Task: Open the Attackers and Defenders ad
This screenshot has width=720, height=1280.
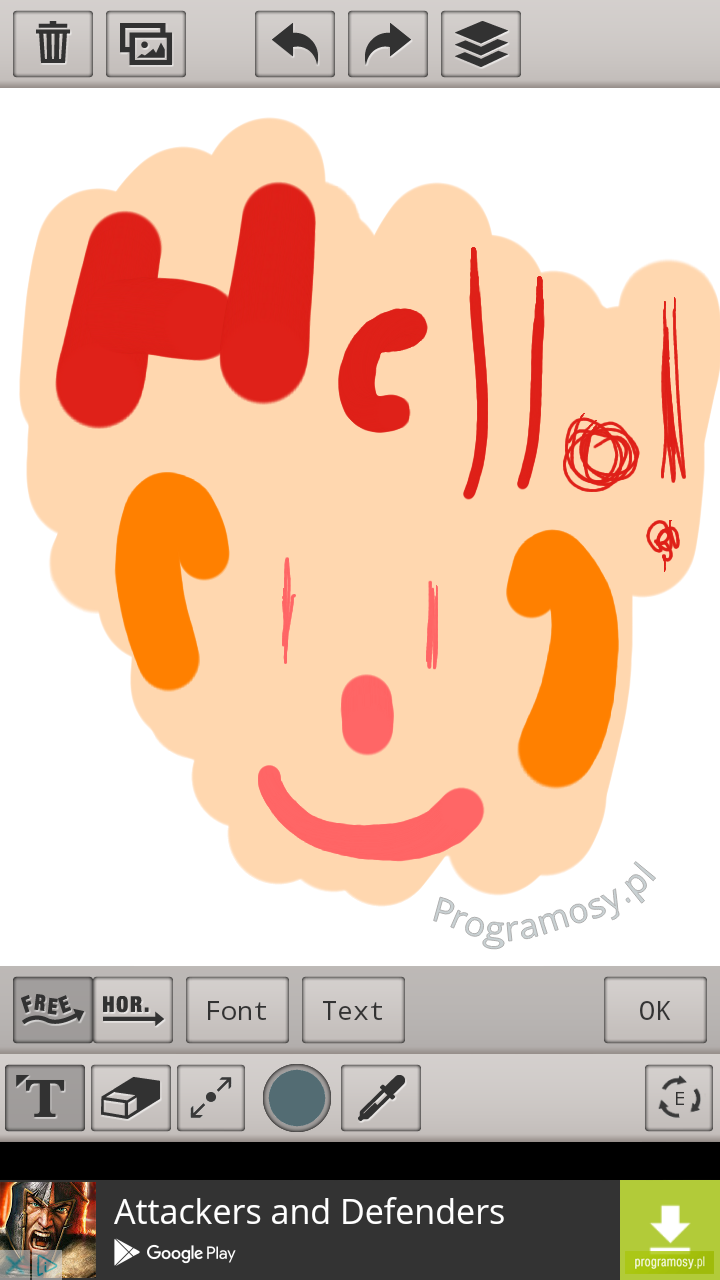Action: pyautogui.click(x=310, y=1230)
